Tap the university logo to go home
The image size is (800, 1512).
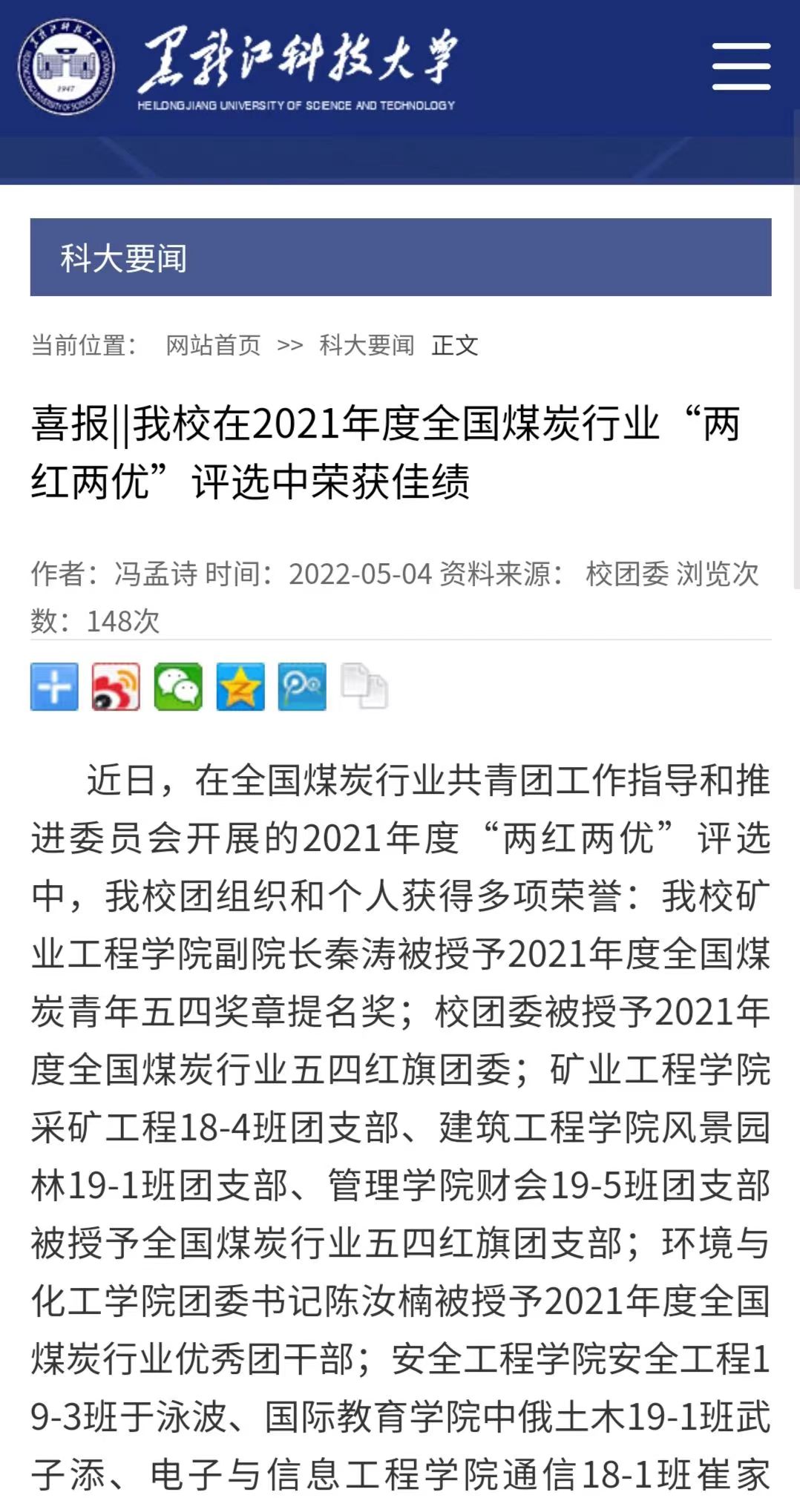click(67, 67)
